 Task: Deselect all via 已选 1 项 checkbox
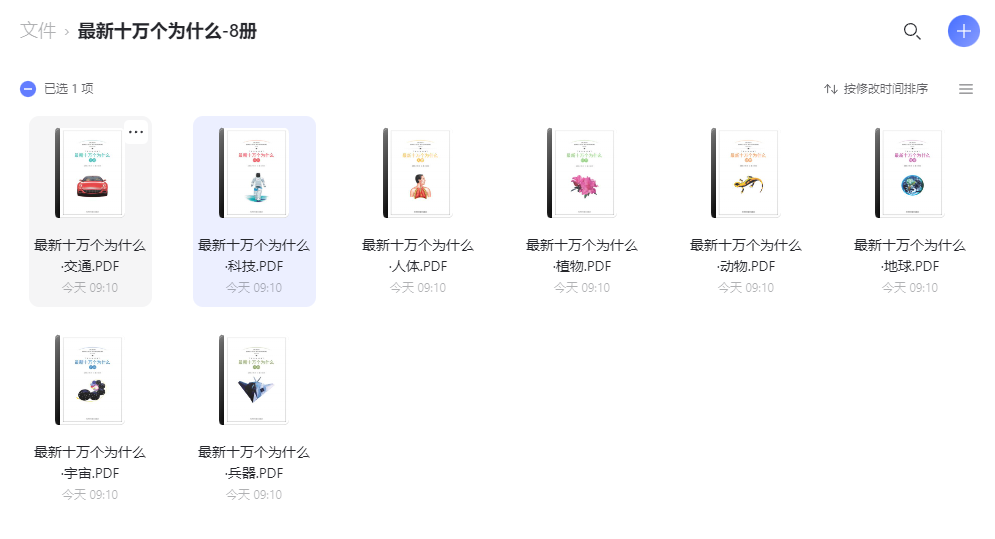coord(28,89)
